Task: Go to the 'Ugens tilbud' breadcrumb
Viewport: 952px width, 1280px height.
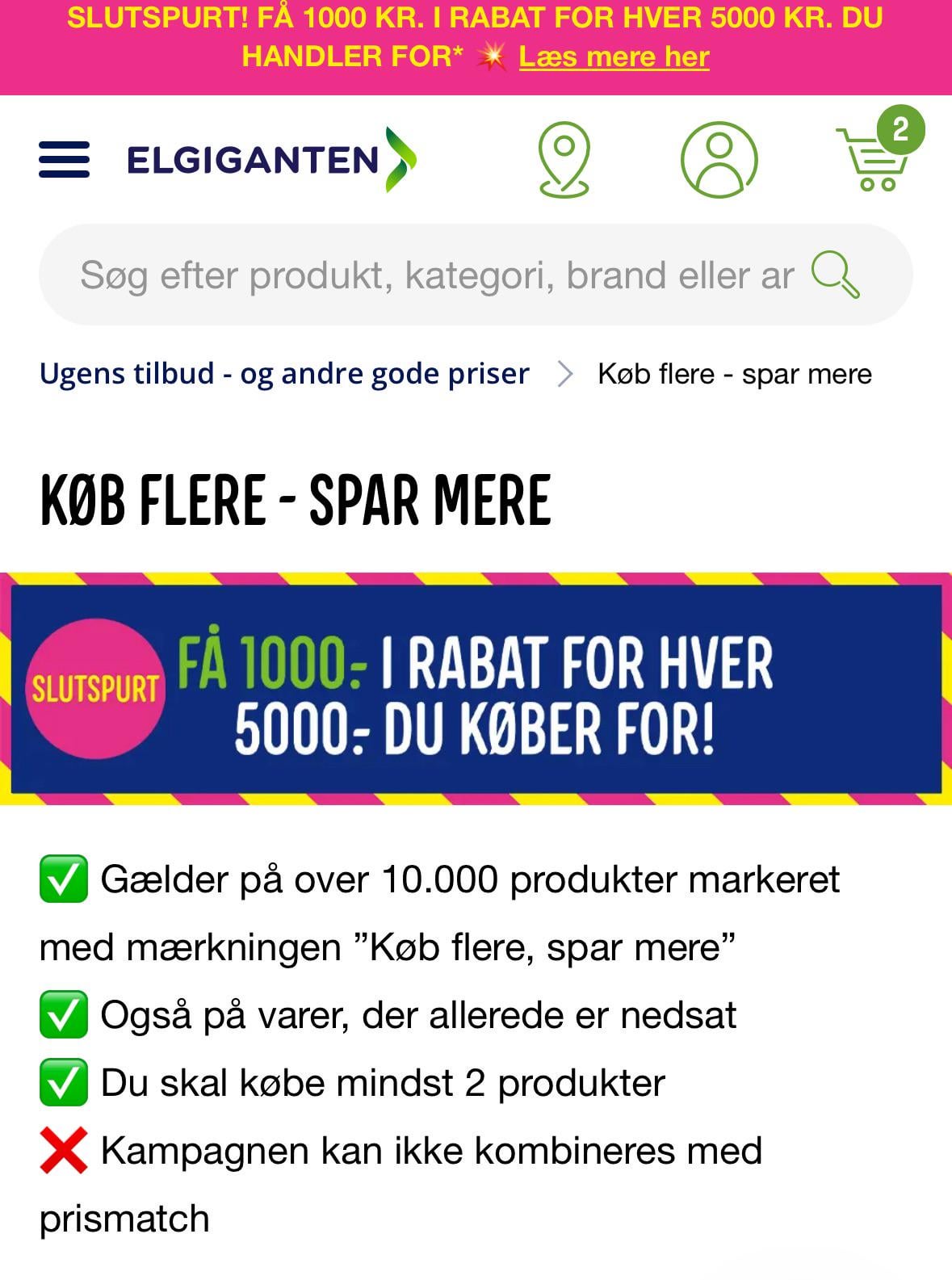Action: [284, 374]
